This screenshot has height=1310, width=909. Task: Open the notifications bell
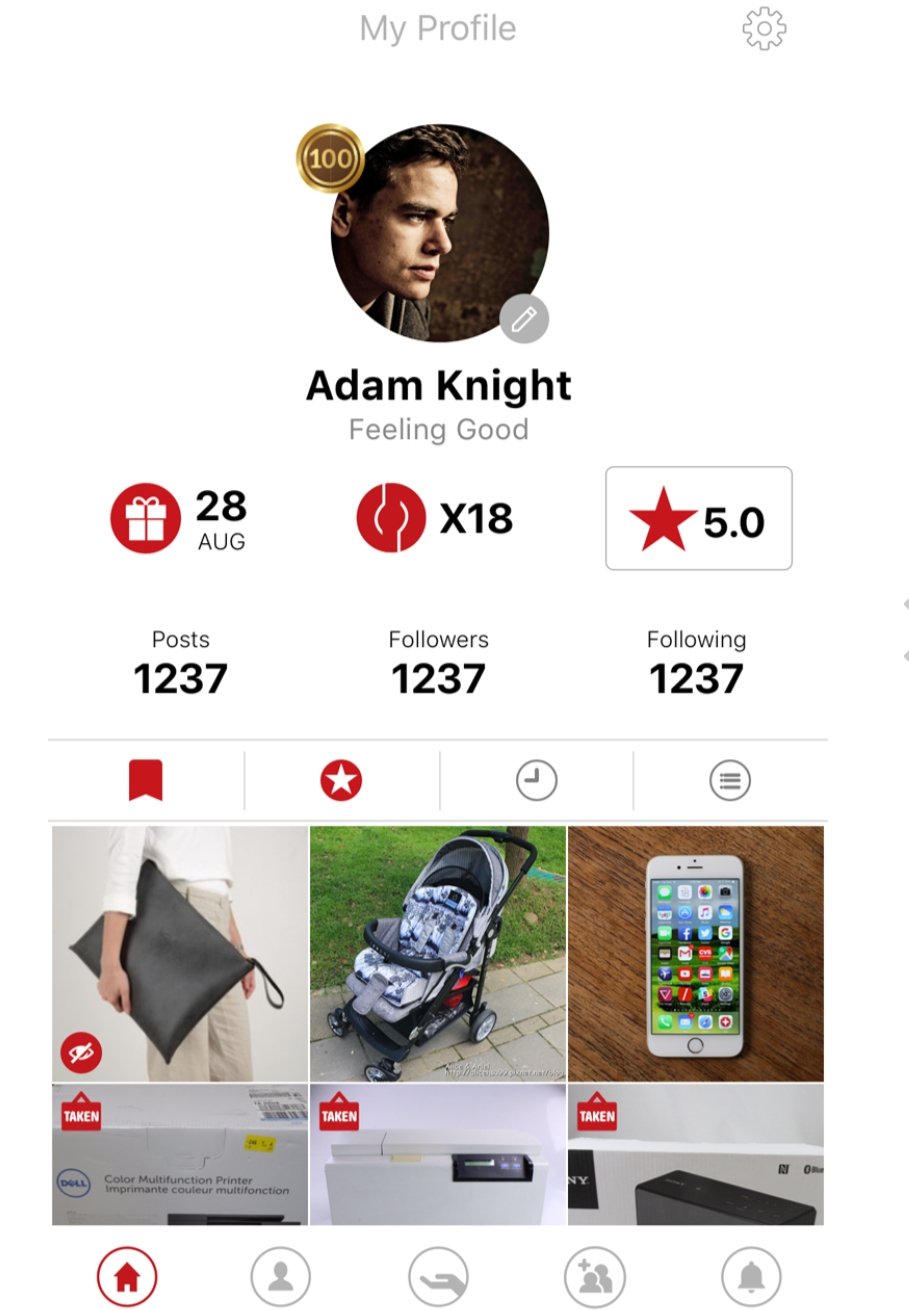point(751,1277)
